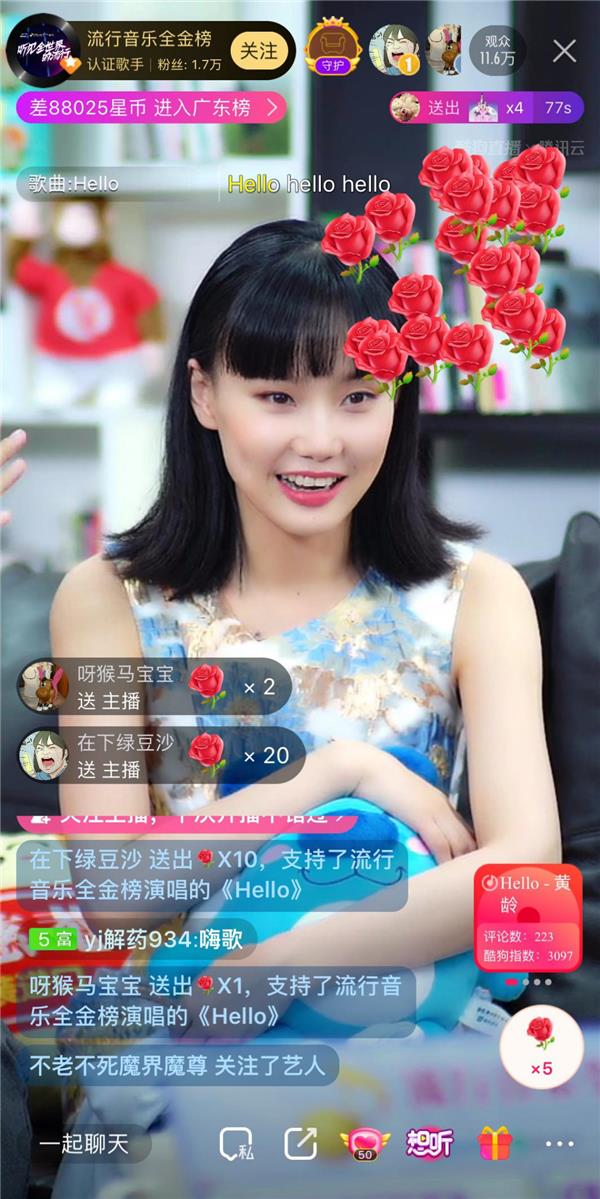
Task: View audience count 11.6万 list
Action: [498, 50]
